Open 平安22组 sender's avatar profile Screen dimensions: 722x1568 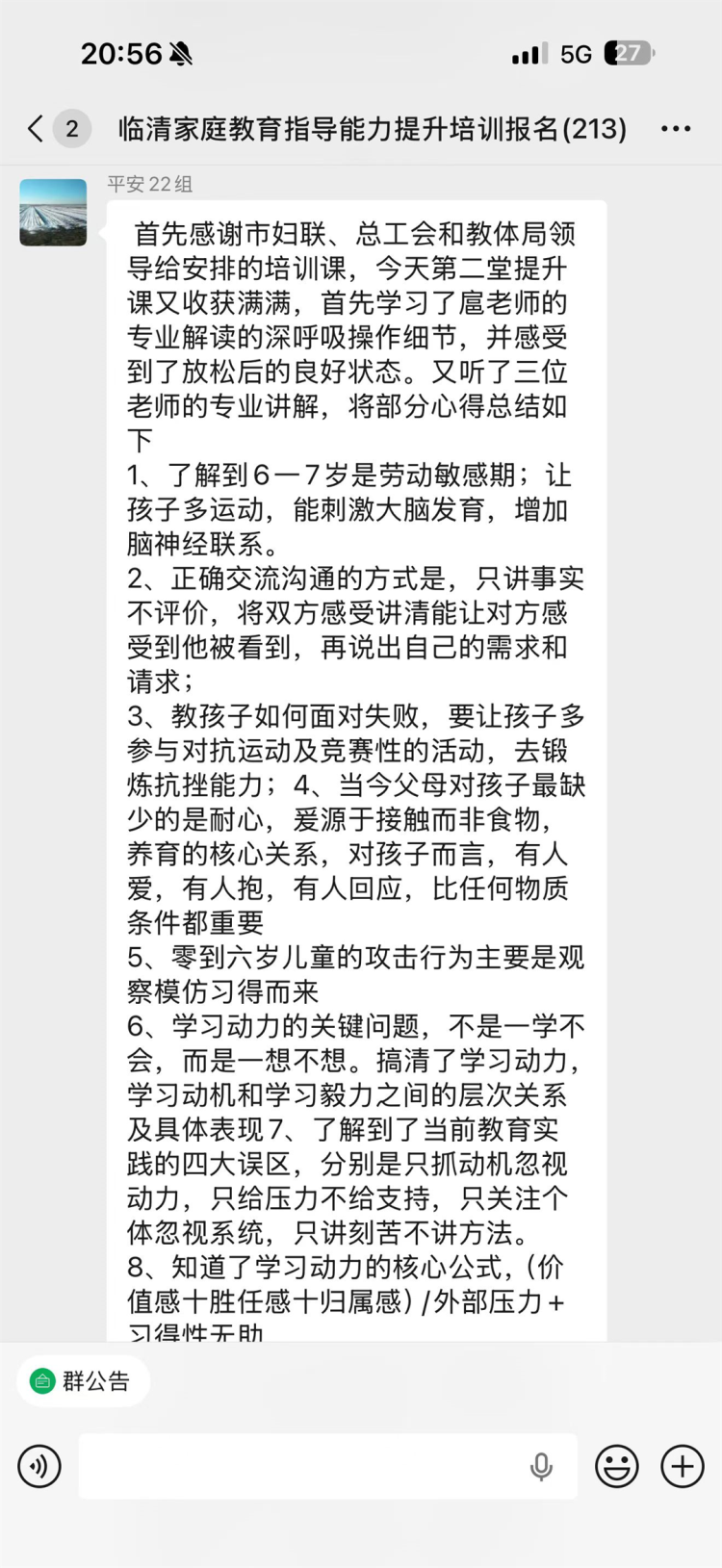click(53, 212)
